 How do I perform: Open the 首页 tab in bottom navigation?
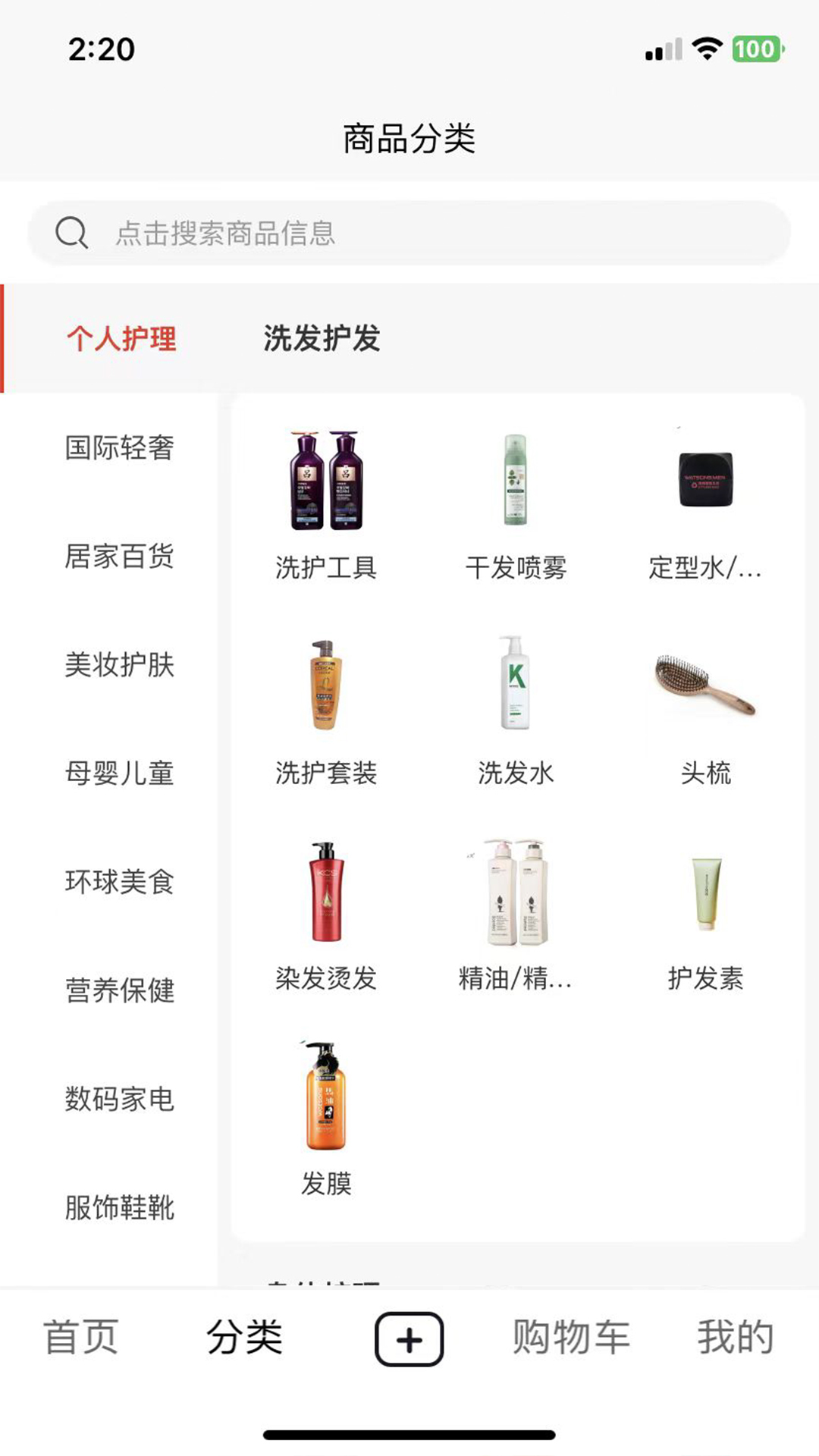click(x=82, y=1337)
